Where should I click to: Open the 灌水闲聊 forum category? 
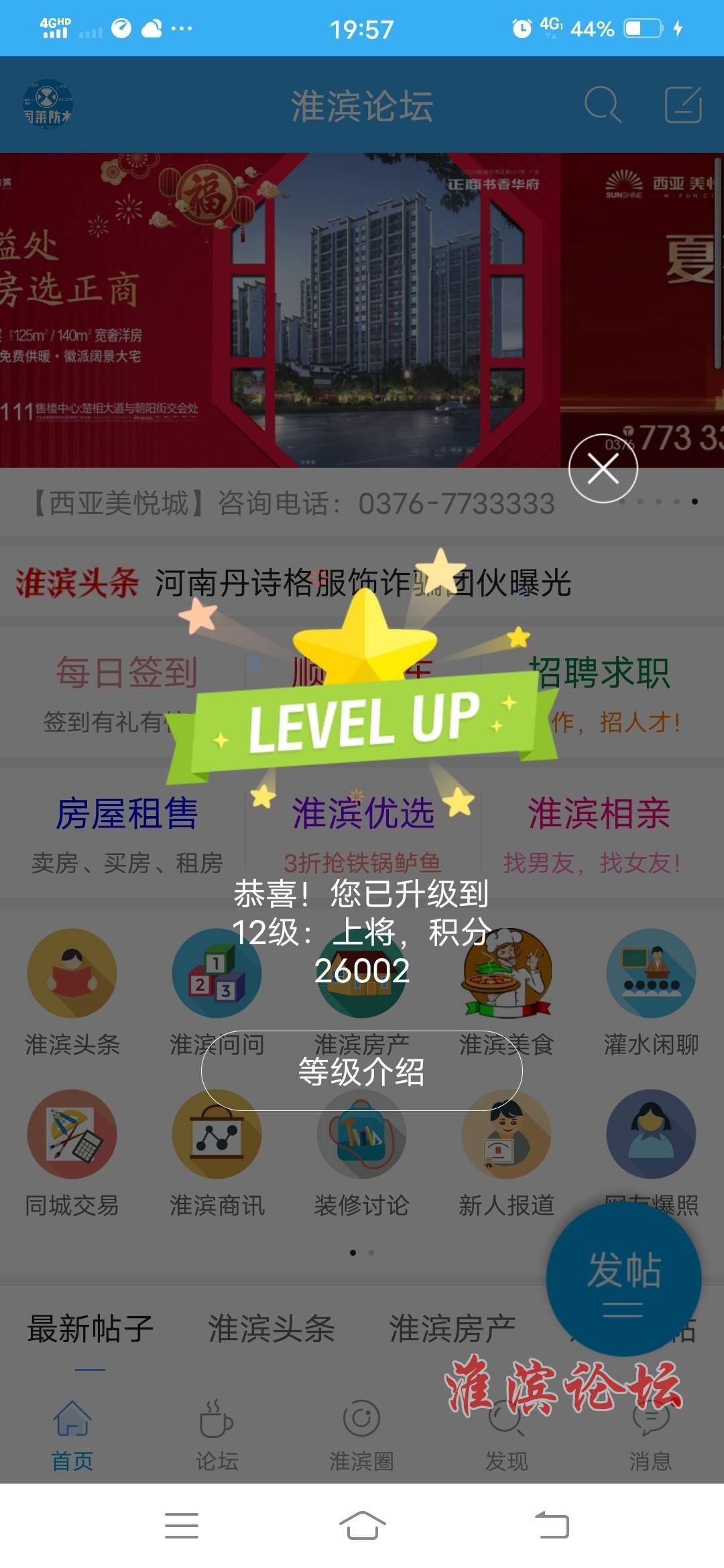pyautogui.click(x=650, y=992)
